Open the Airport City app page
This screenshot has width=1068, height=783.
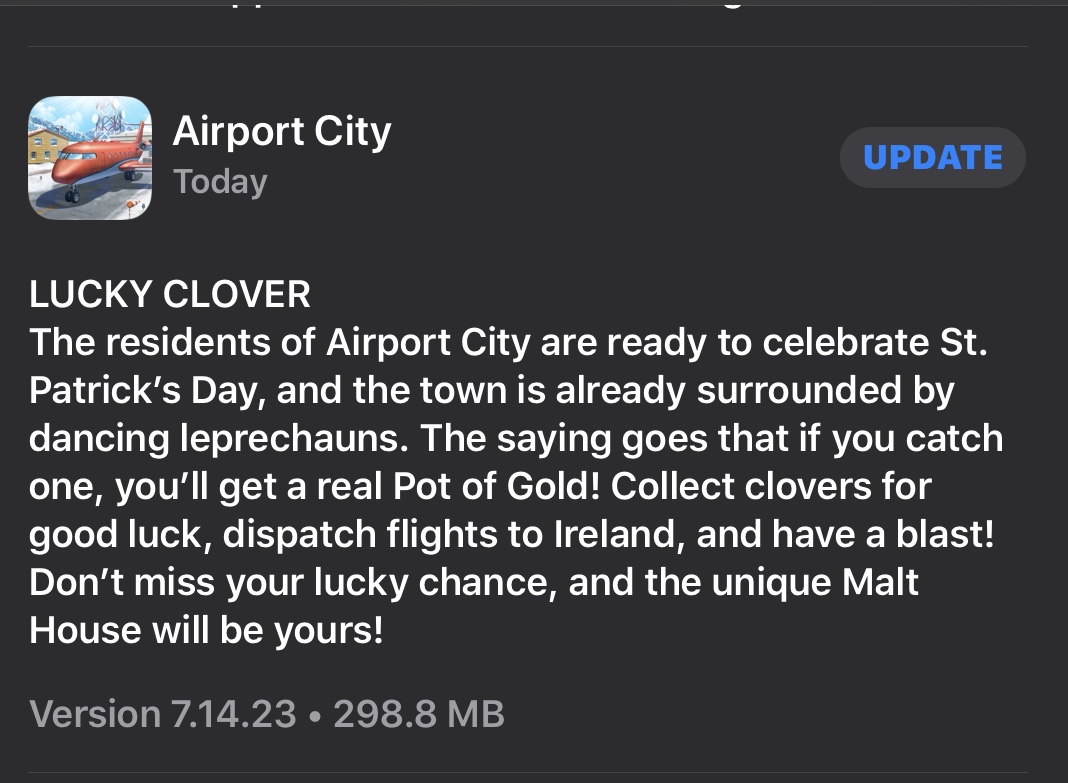(90, 158)
